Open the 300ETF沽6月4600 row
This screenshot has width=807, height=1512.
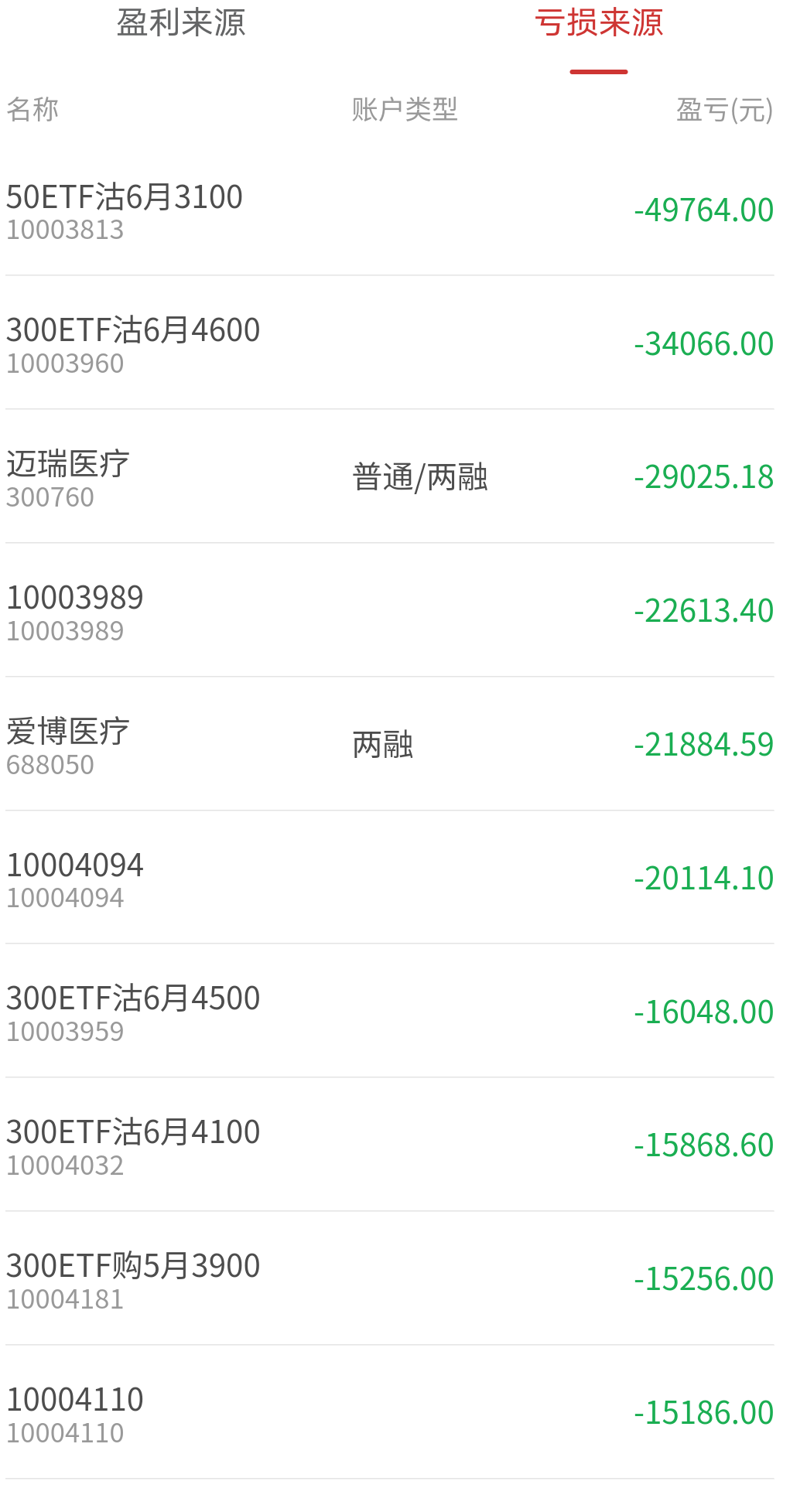pyautogui.click(x=389, y=344)
